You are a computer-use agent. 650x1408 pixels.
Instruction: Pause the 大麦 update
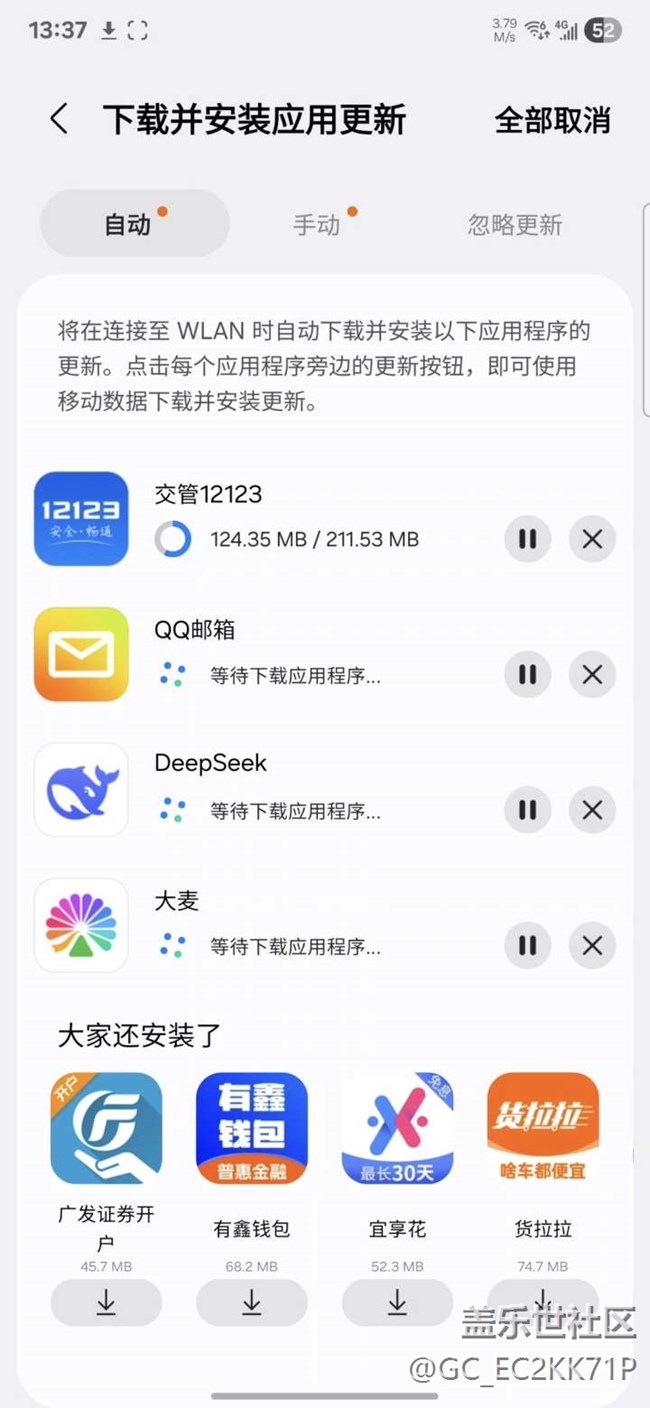pyautogui.click(x=527, y=945)
